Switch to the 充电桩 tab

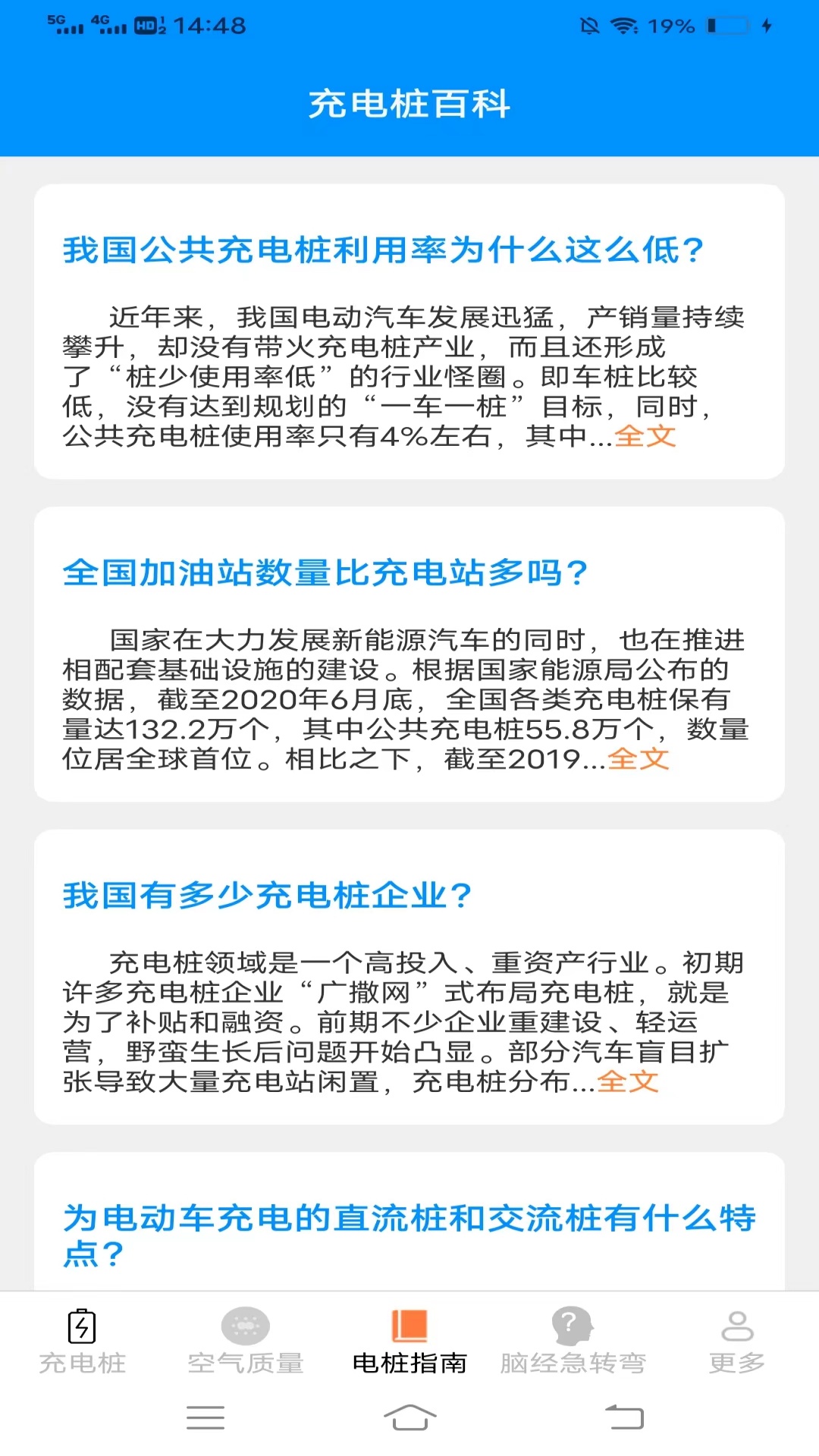coord(82,1341)
